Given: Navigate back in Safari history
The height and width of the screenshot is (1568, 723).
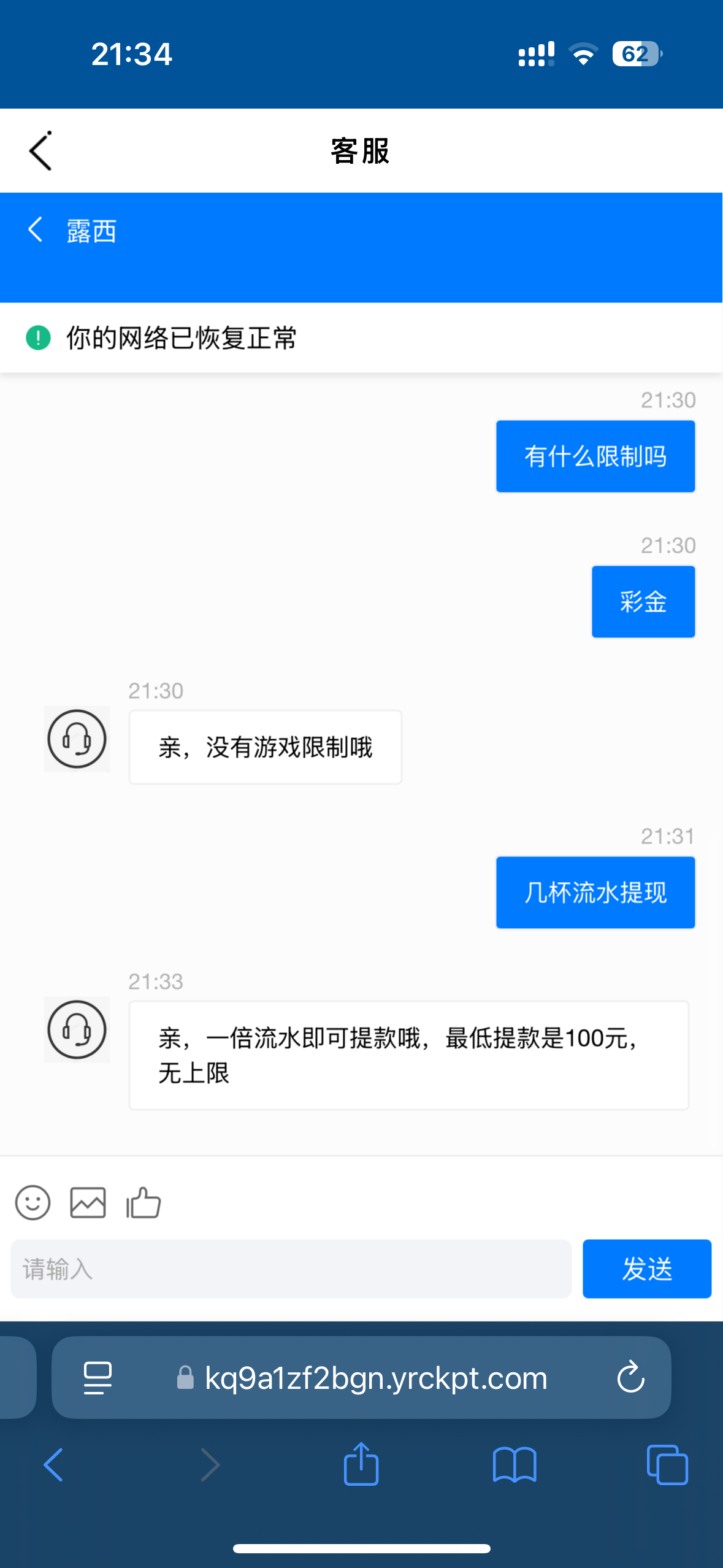Looking at the screenshot, I should point(54,1464).
